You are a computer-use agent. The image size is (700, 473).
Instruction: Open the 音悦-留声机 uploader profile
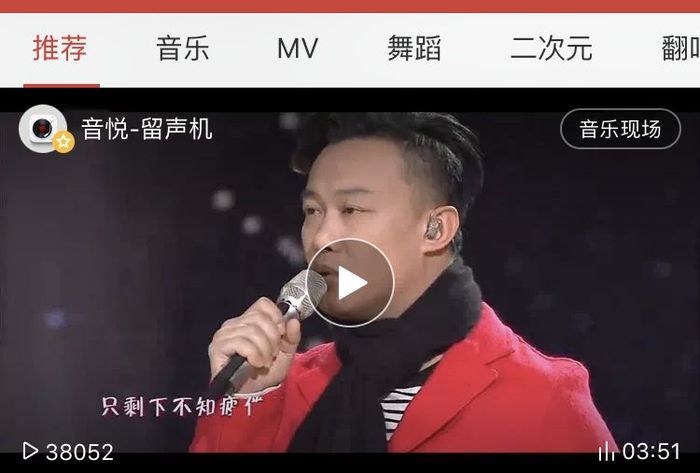tap(146, 129)
